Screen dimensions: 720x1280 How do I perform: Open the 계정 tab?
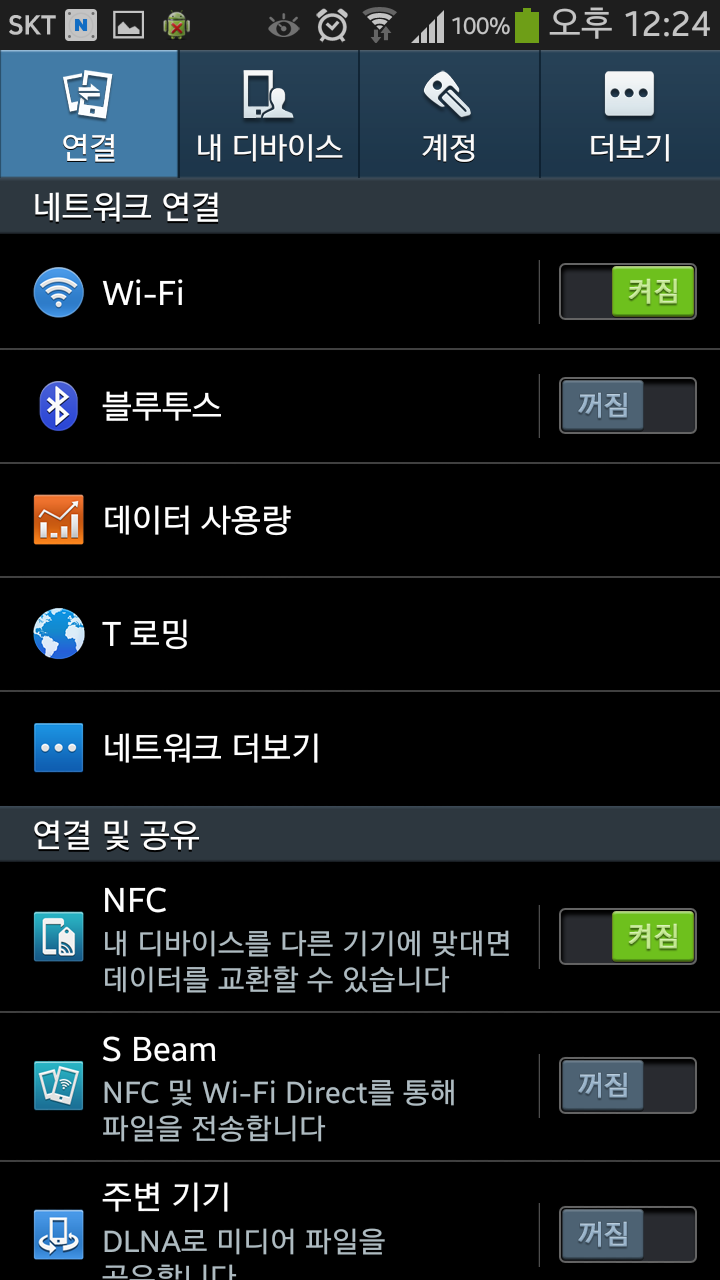coord(449,114)
